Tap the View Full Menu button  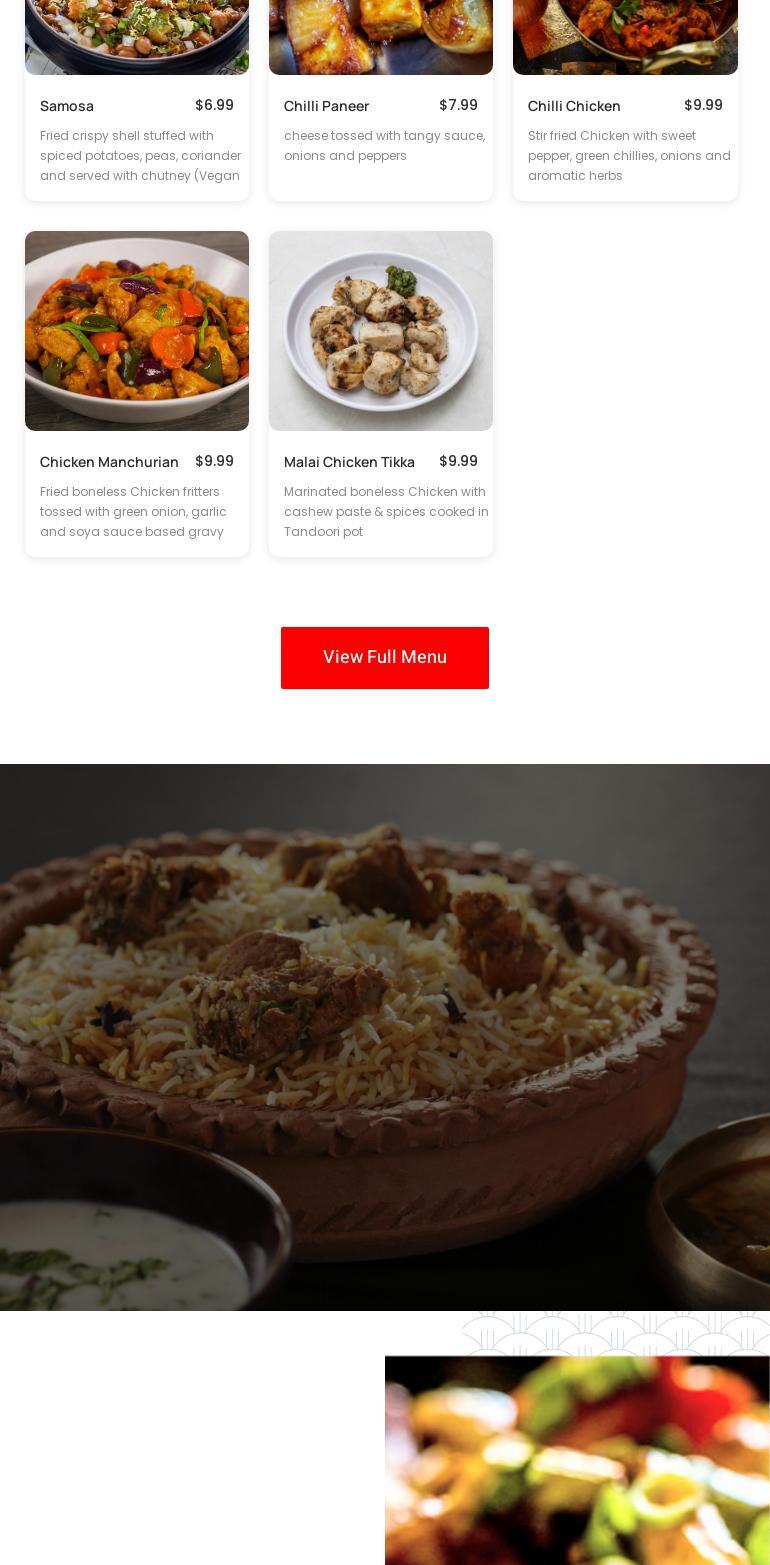pos(385,658)
